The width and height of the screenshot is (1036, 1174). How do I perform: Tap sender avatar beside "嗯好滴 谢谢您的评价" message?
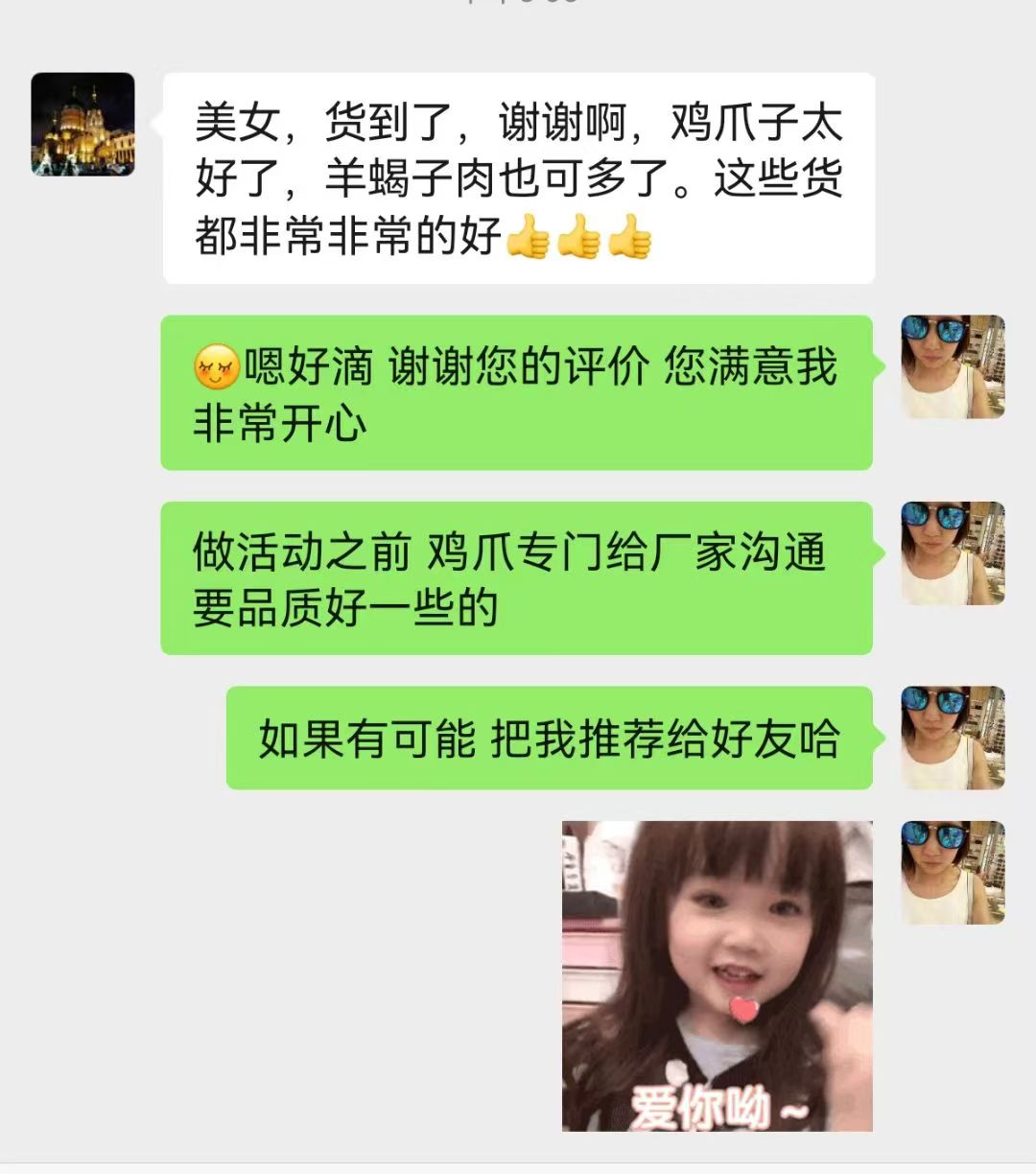point(952,366)
